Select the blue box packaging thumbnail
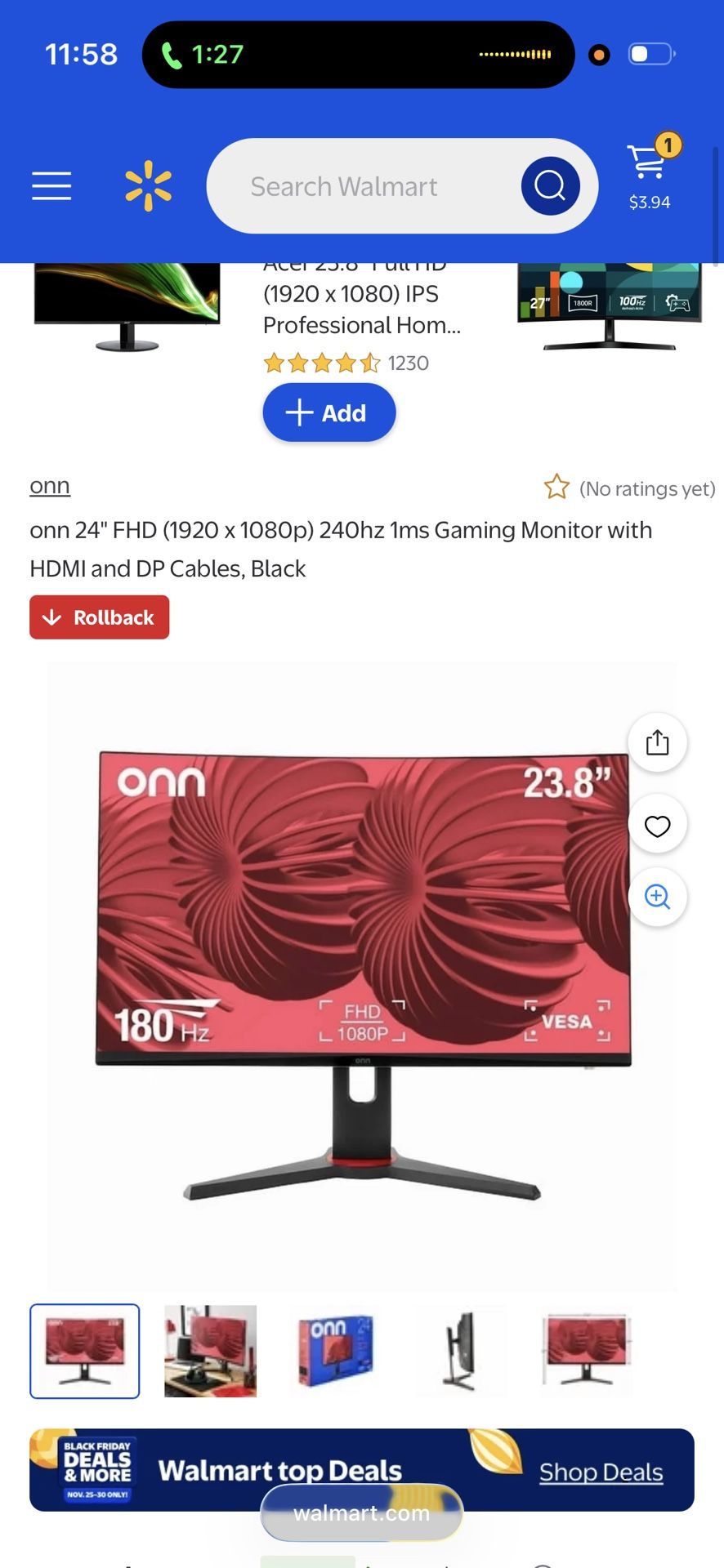This screenshot has width=724, height=1568. click(x=335, y=1351)
